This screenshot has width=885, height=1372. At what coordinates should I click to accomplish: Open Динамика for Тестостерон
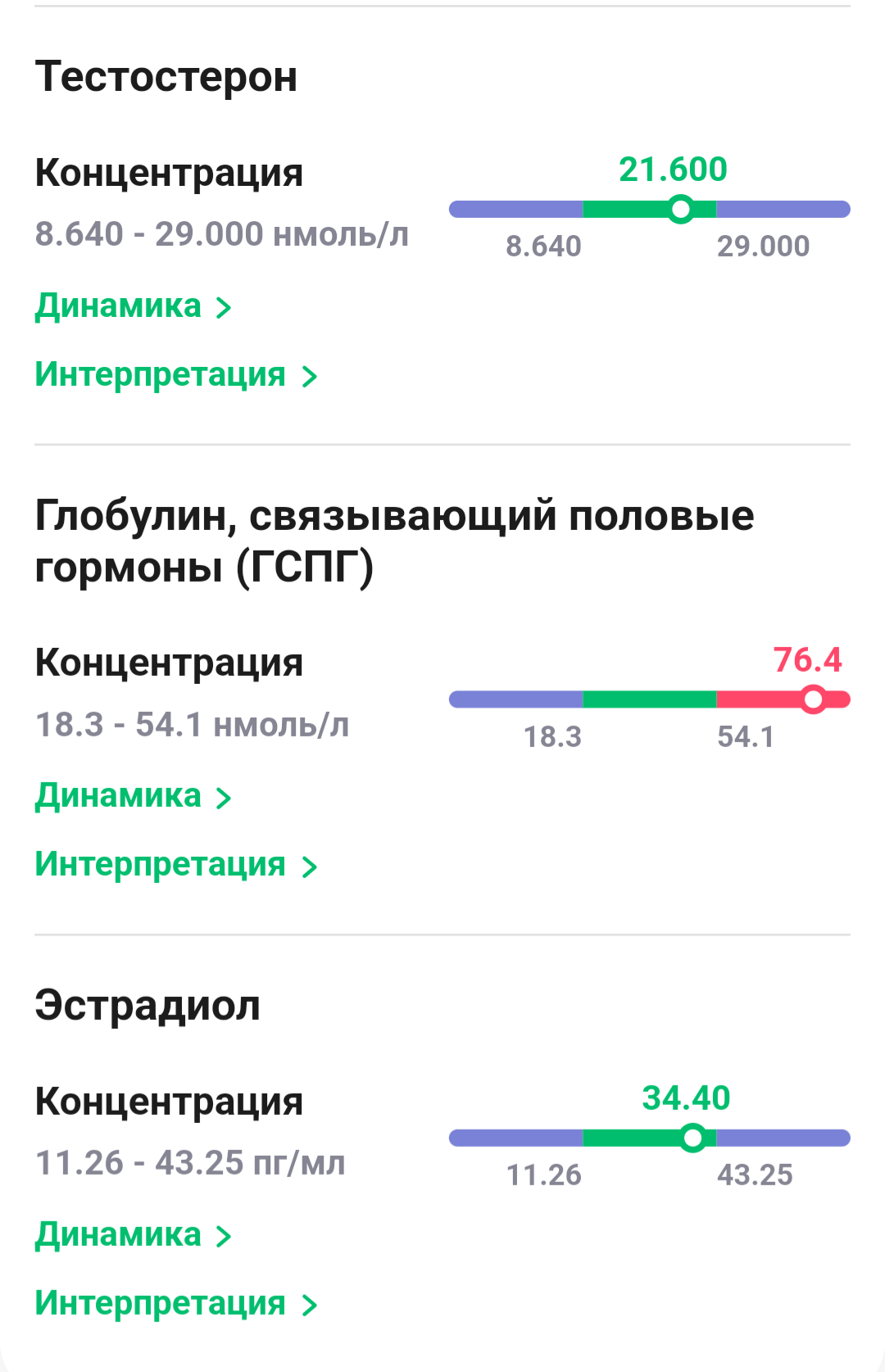click(x=133, y=306)
